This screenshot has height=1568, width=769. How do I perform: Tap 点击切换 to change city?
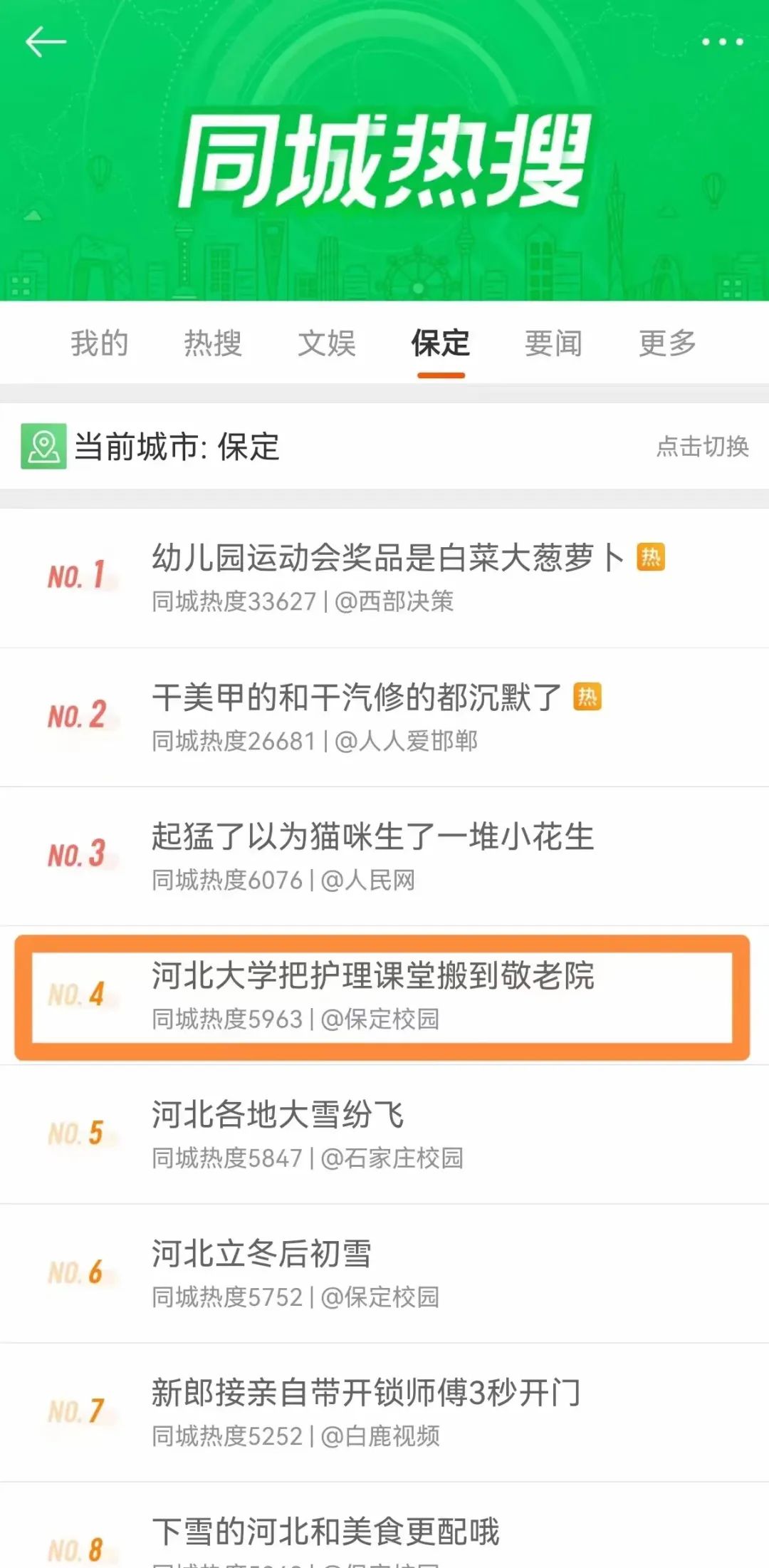(702, 447)
